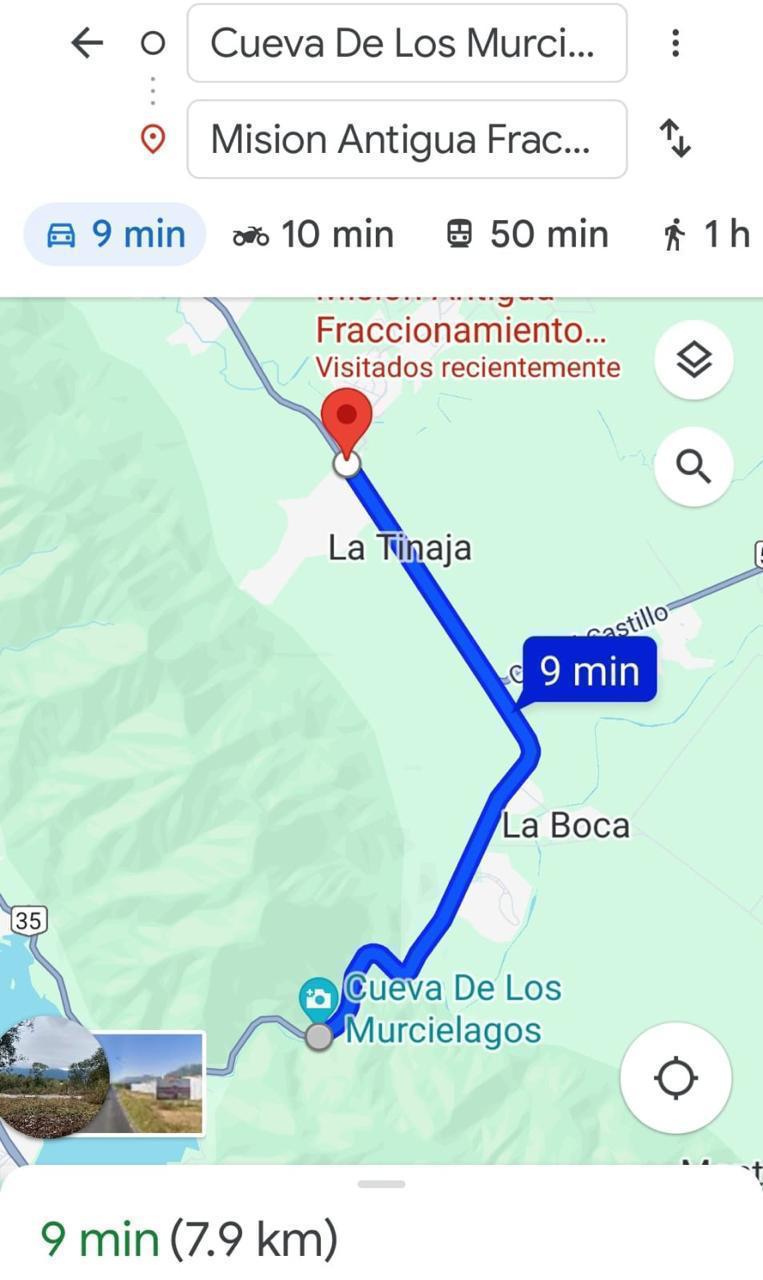
Task: Tap the drag handle above route summary
Action: pos(381,1186)
